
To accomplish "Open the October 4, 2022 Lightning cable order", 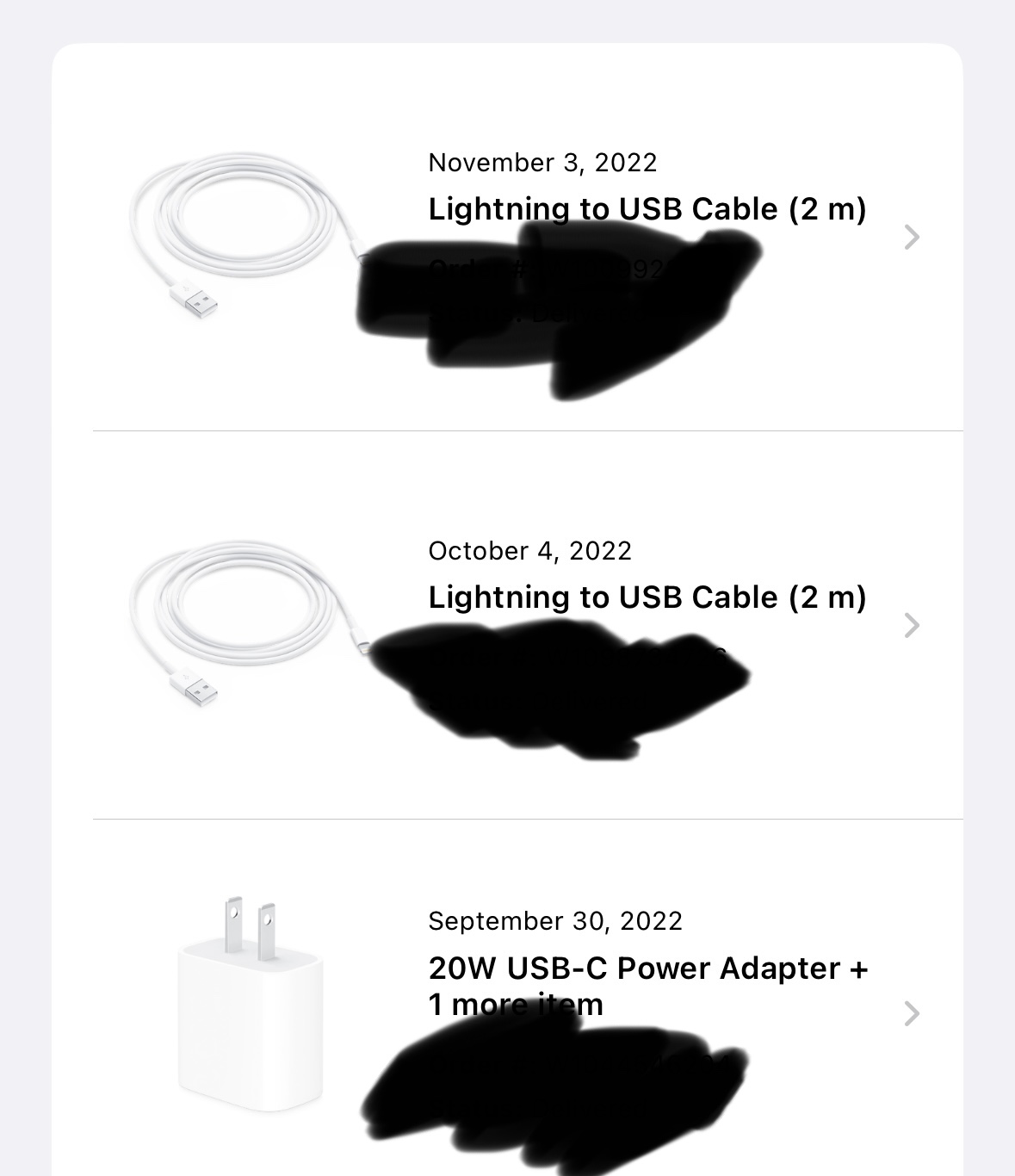I will [507, 625].
